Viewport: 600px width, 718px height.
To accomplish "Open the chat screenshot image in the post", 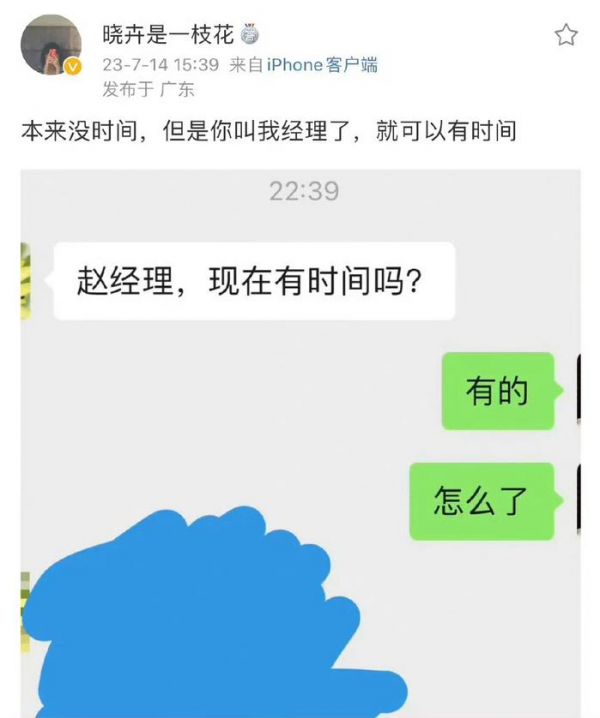I will click(300, 440).
